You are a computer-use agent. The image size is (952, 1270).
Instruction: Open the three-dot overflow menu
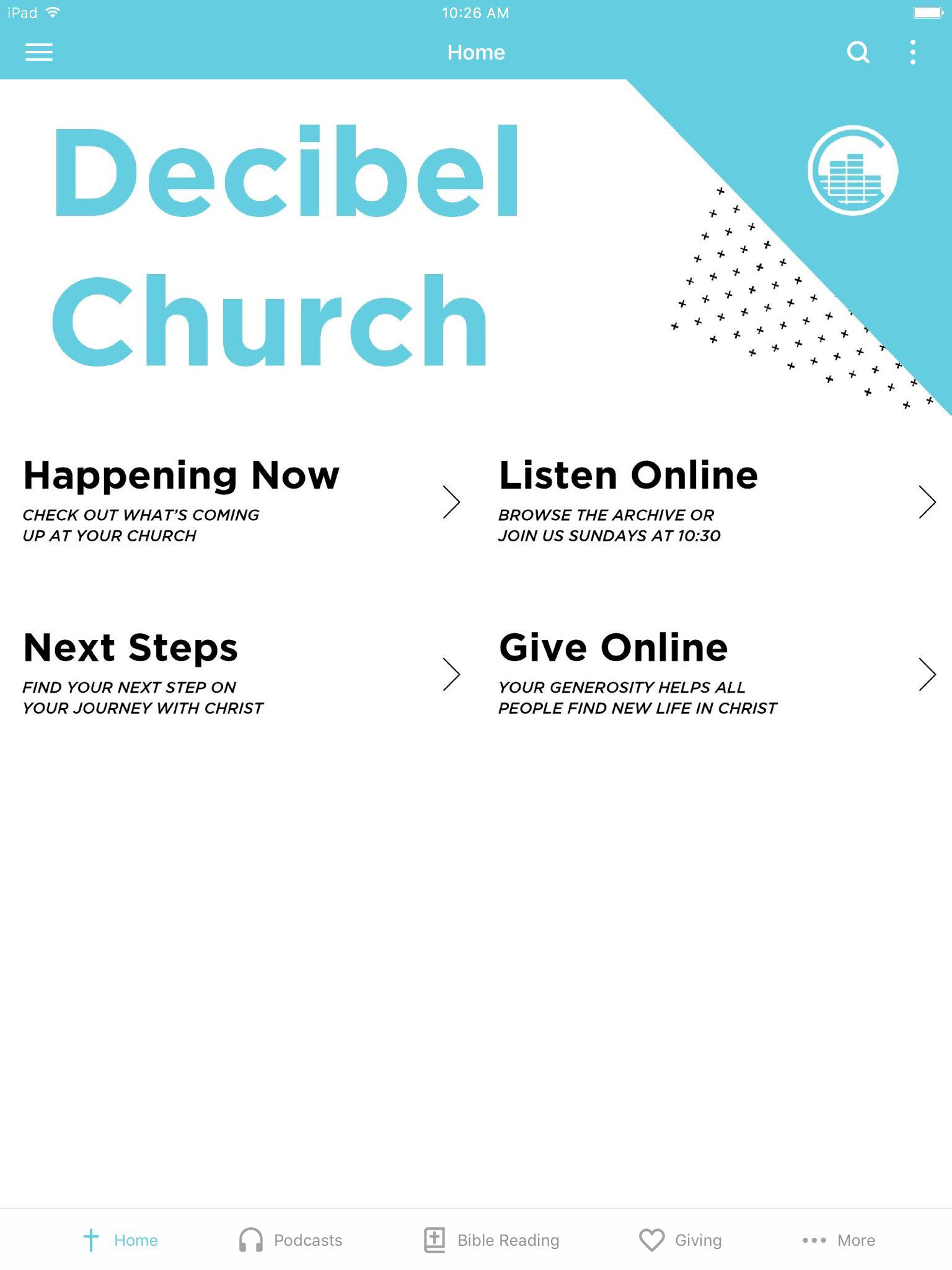pos(912,52)
